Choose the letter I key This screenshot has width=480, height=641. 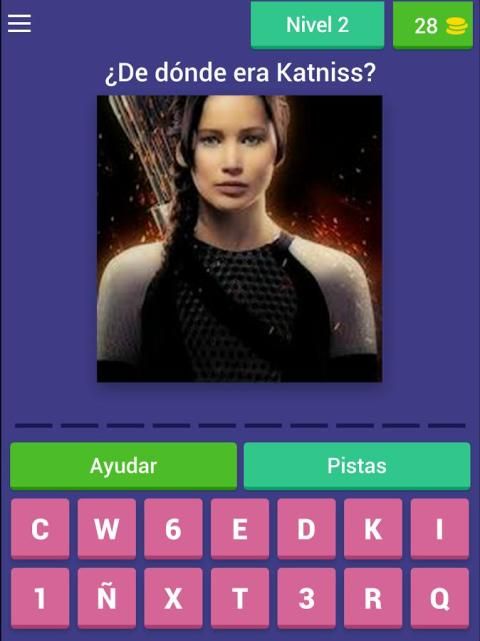(x=440, y=529)
